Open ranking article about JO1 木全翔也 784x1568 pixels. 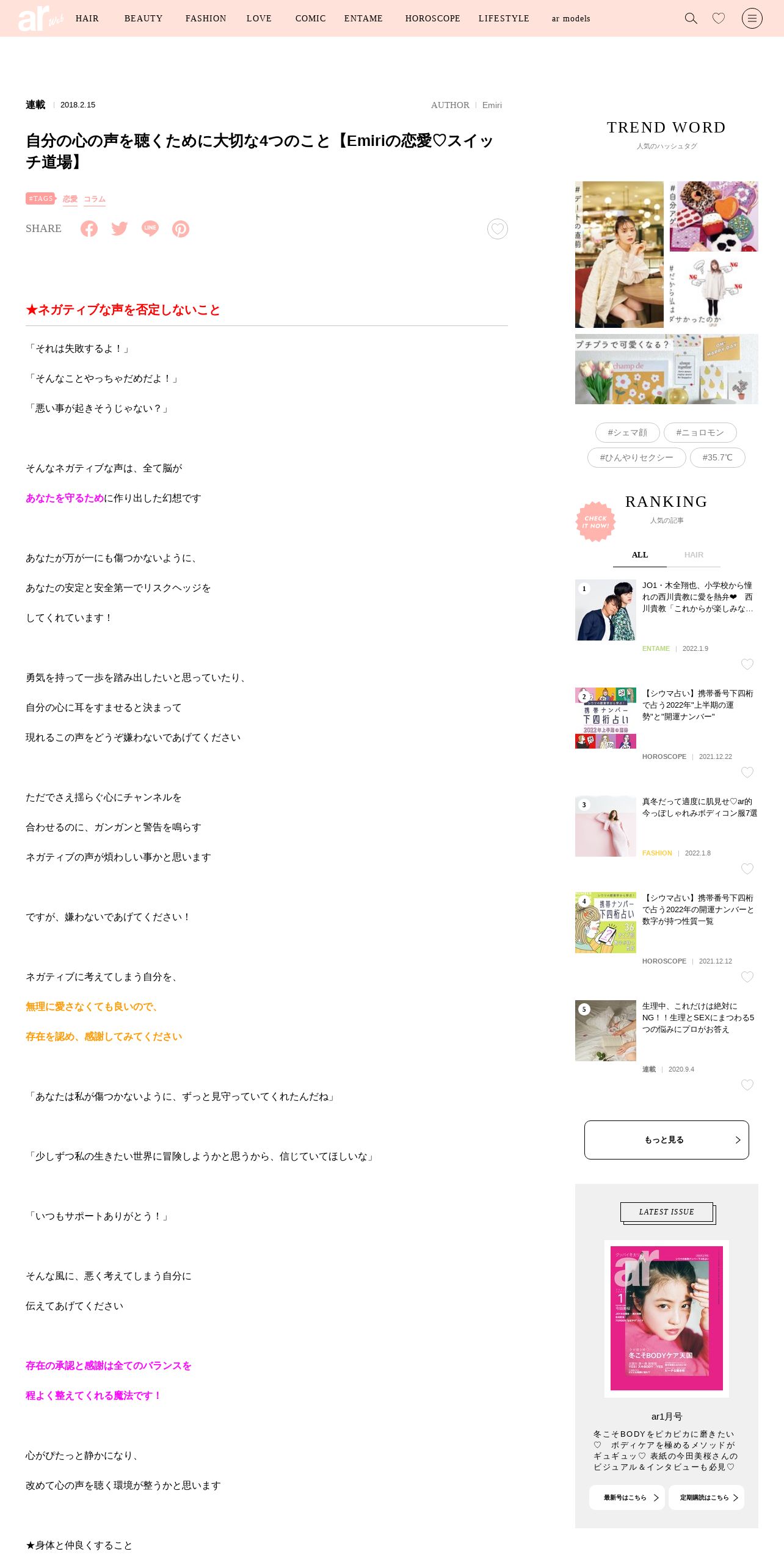(x=697, y=597)
